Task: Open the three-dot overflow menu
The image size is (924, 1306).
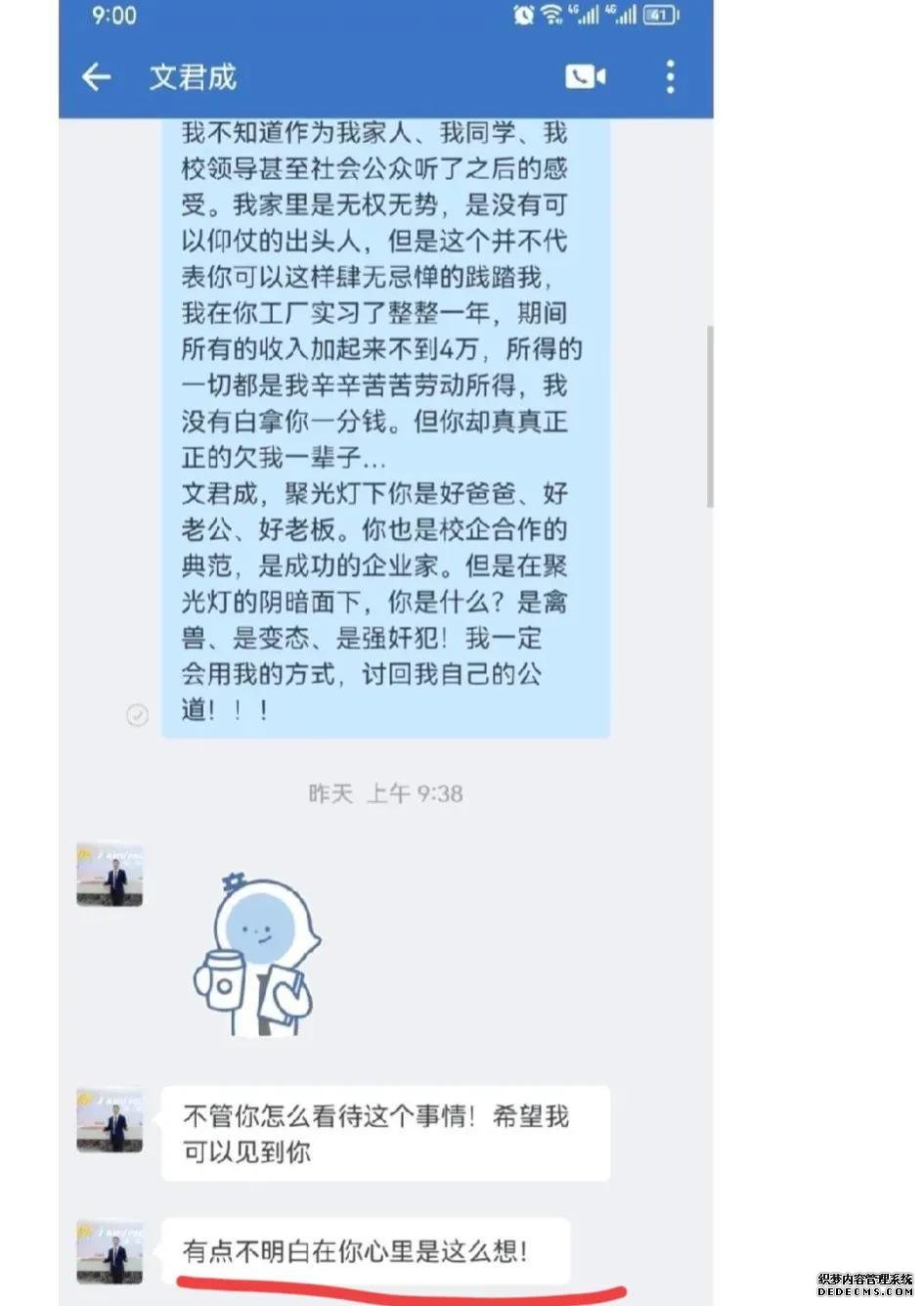Action: click(670, 76)
